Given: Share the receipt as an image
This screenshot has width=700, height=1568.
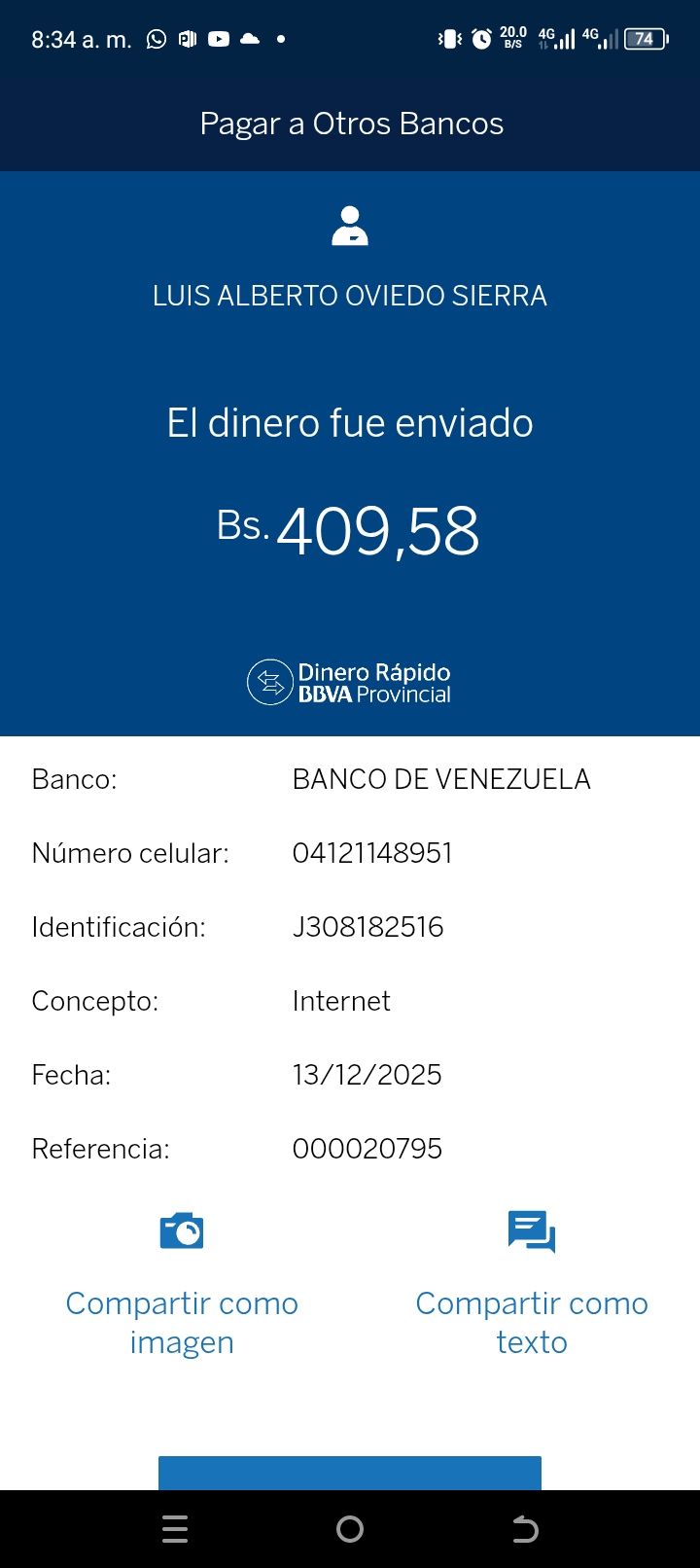Looking at the screenshot, I should [x=182, y=1284].
